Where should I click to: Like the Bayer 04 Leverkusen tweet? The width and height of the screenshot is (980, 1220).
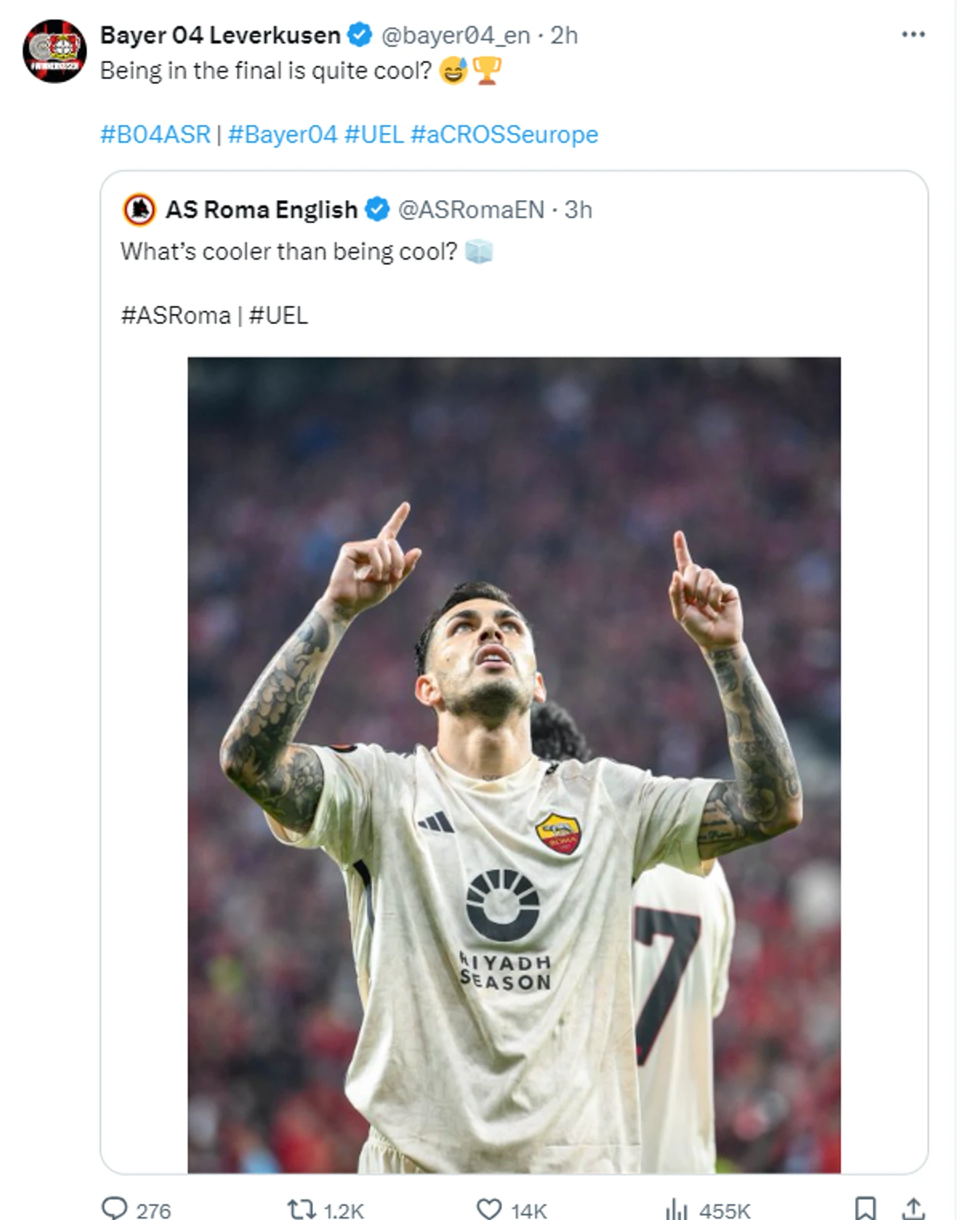pos(489,1209)
